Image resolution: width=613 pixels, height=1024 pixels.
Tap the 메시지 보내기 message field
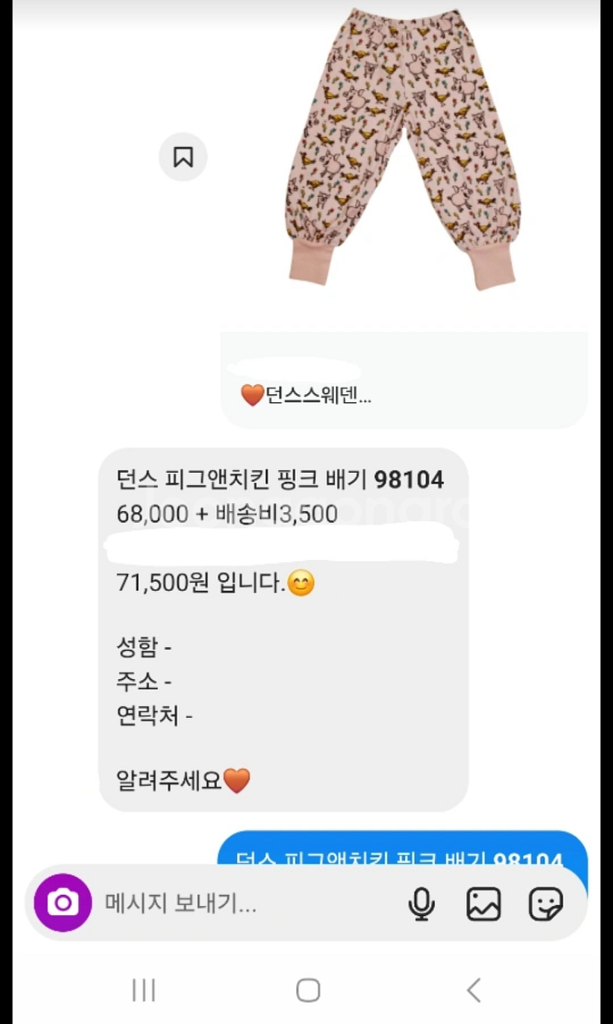tap(240, 904)
